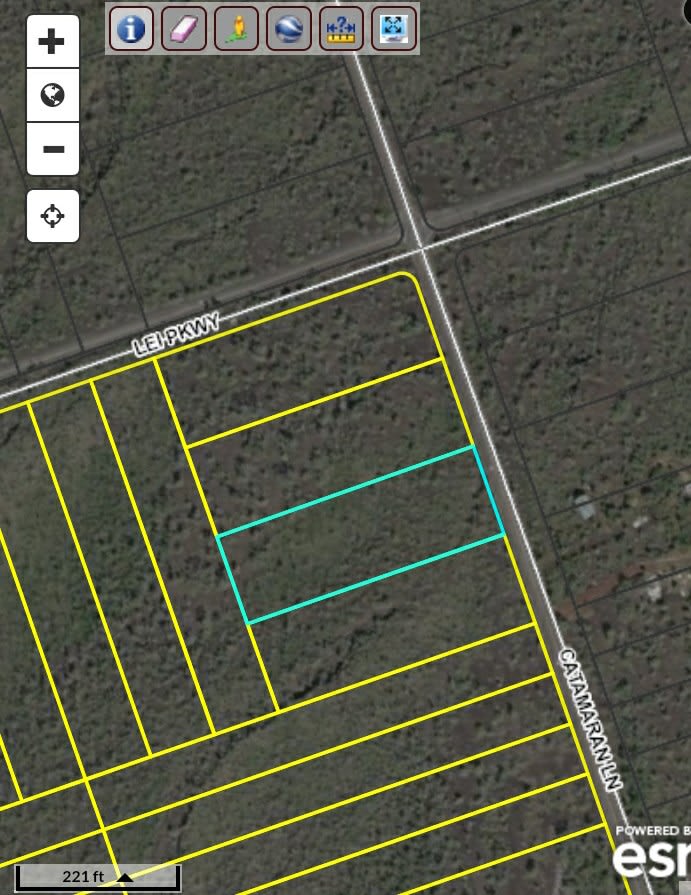This screenshot has width=691, height=895.
Task: Open the Google Earth globe tool
Action: (x=288, y=28)
